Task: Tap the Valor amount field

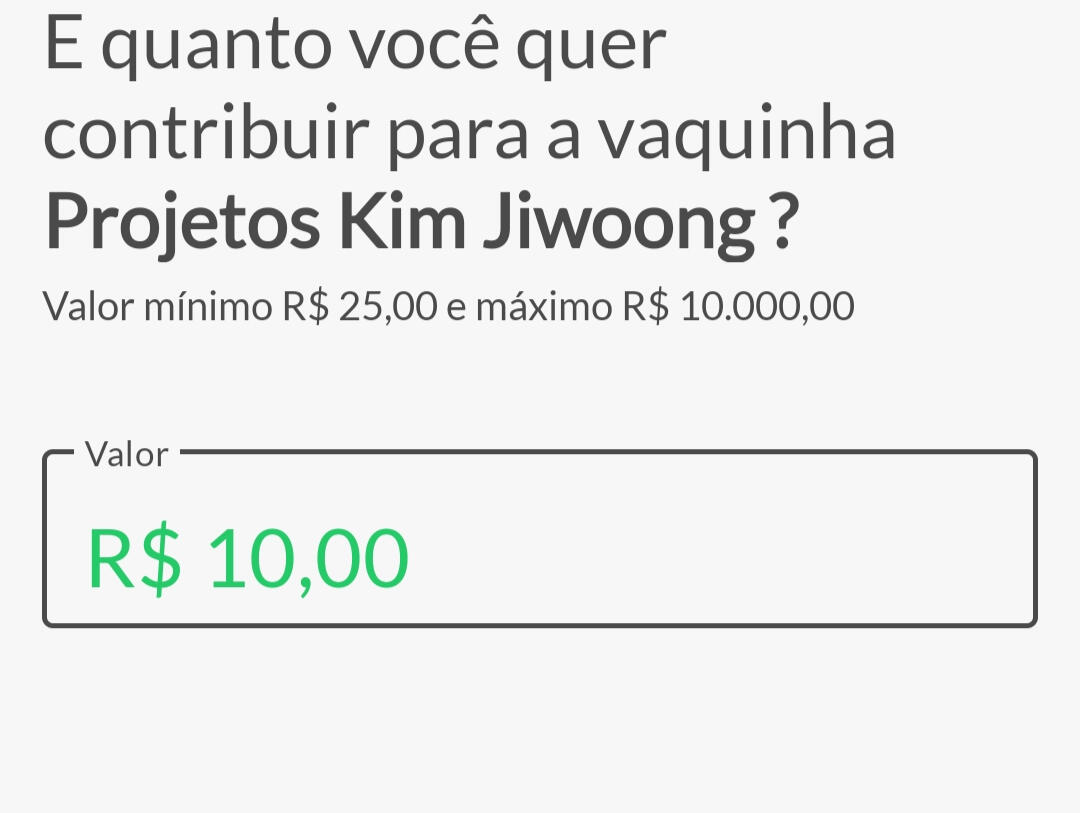Action: (x=540, y=555)
